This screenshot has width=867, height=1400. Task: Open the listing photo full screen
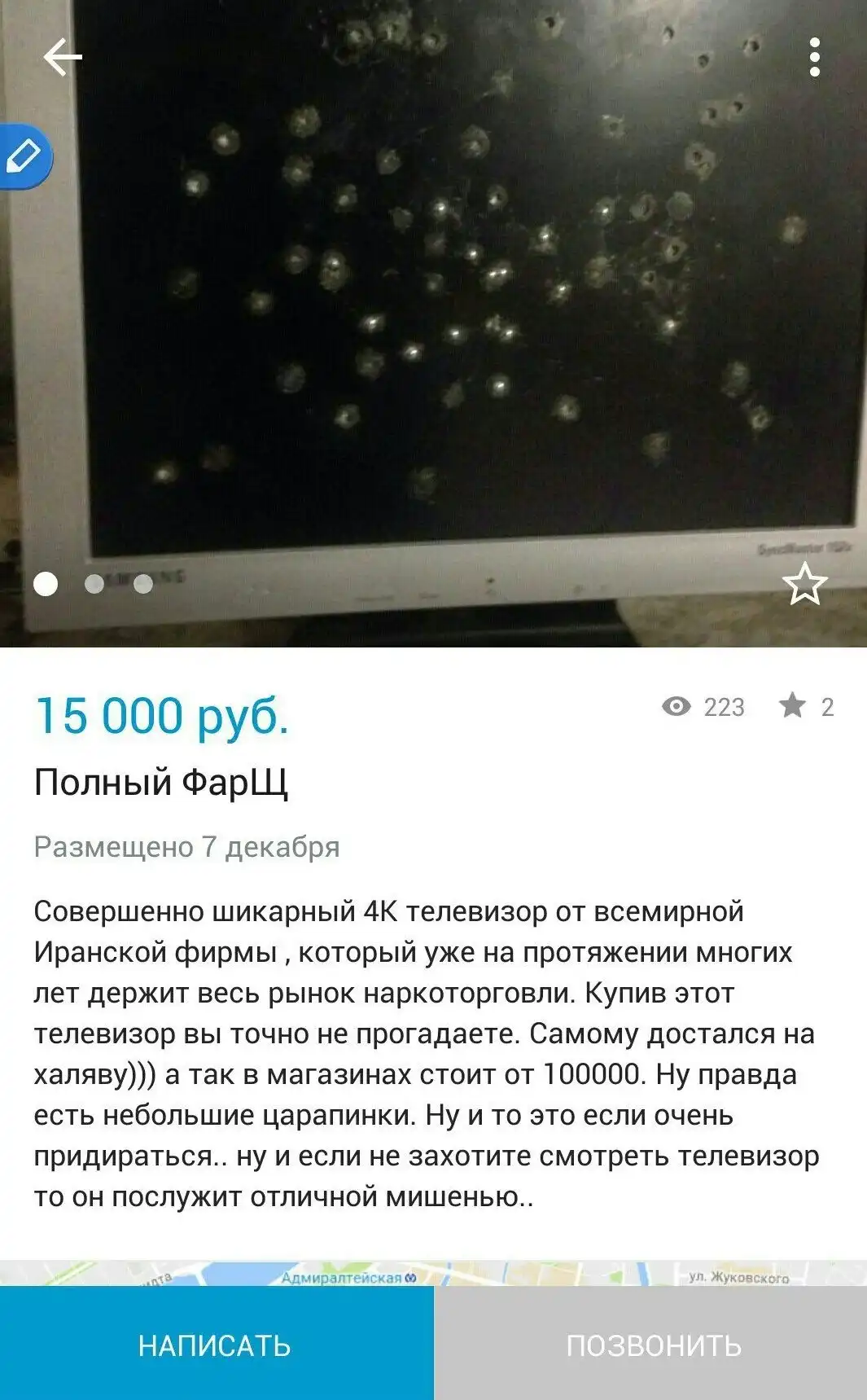[456, 326]
